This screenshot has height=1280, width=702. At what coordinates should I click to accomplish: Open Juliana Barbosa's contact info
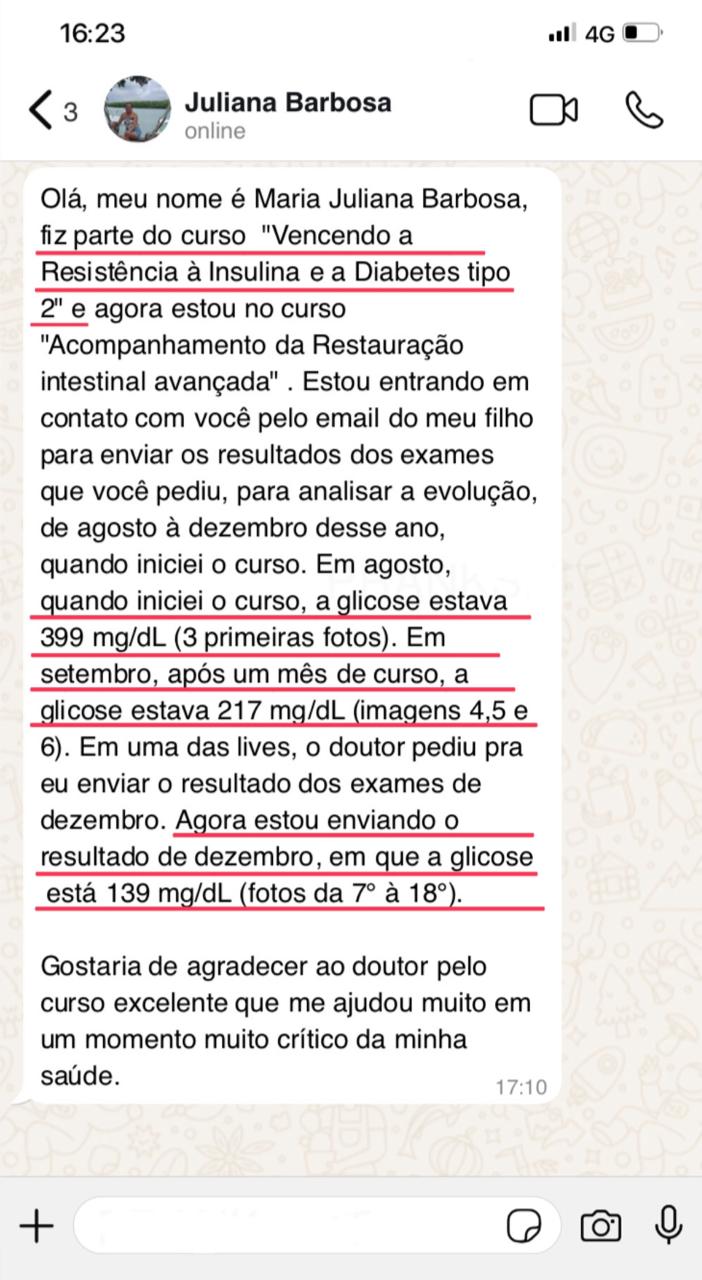[287, 113]
